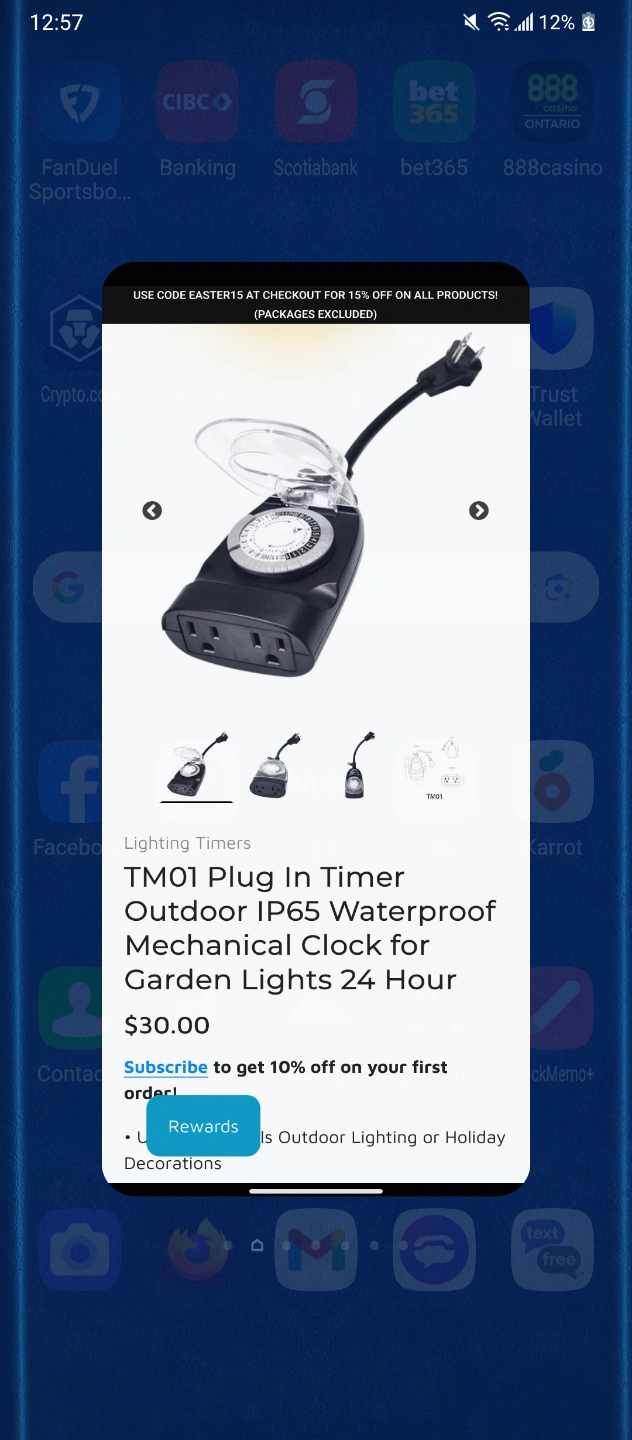Show the previous product image
The image size is (632, 1440).
coord(152,511)
